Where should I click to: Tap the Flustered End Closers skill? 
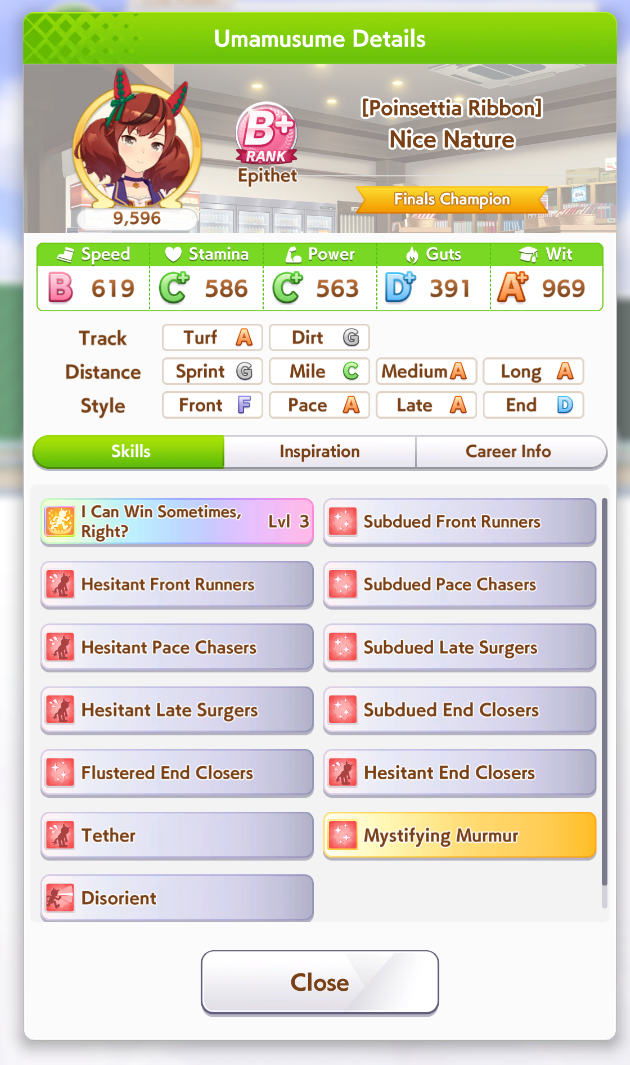point(177,774)
